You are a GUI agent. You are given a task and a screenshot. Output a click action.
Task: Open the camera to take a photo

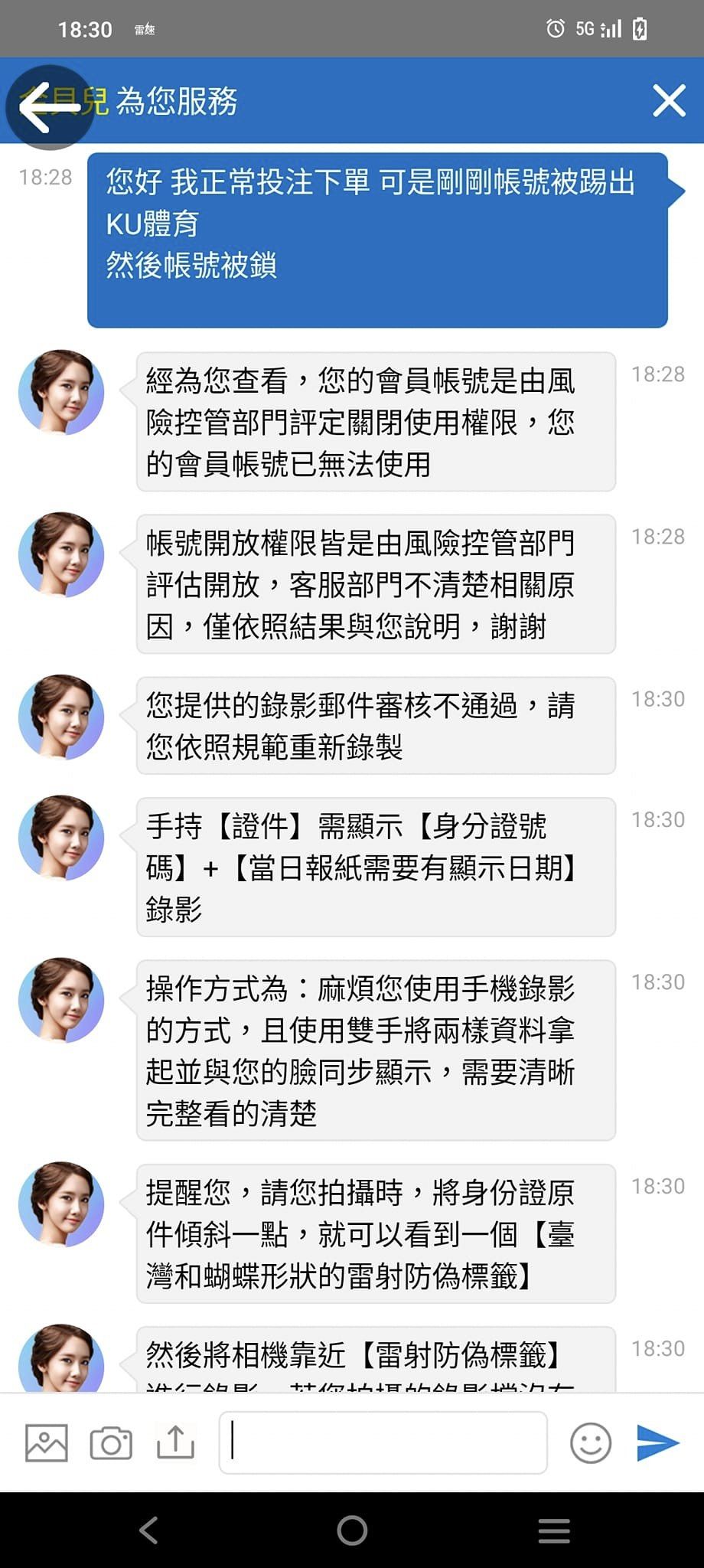[111, 1443]
